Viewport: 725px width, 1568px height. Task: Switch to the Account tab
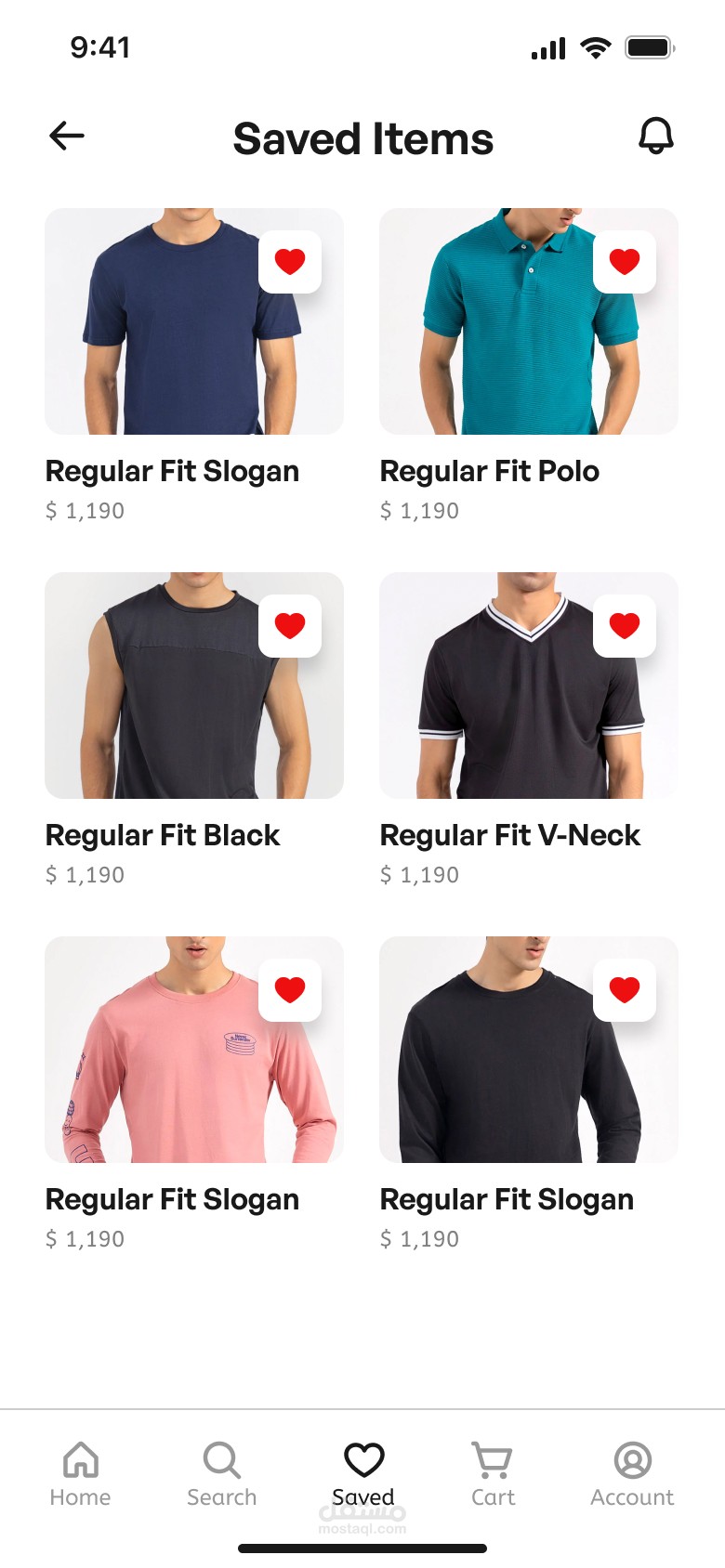click(632, 1474)
